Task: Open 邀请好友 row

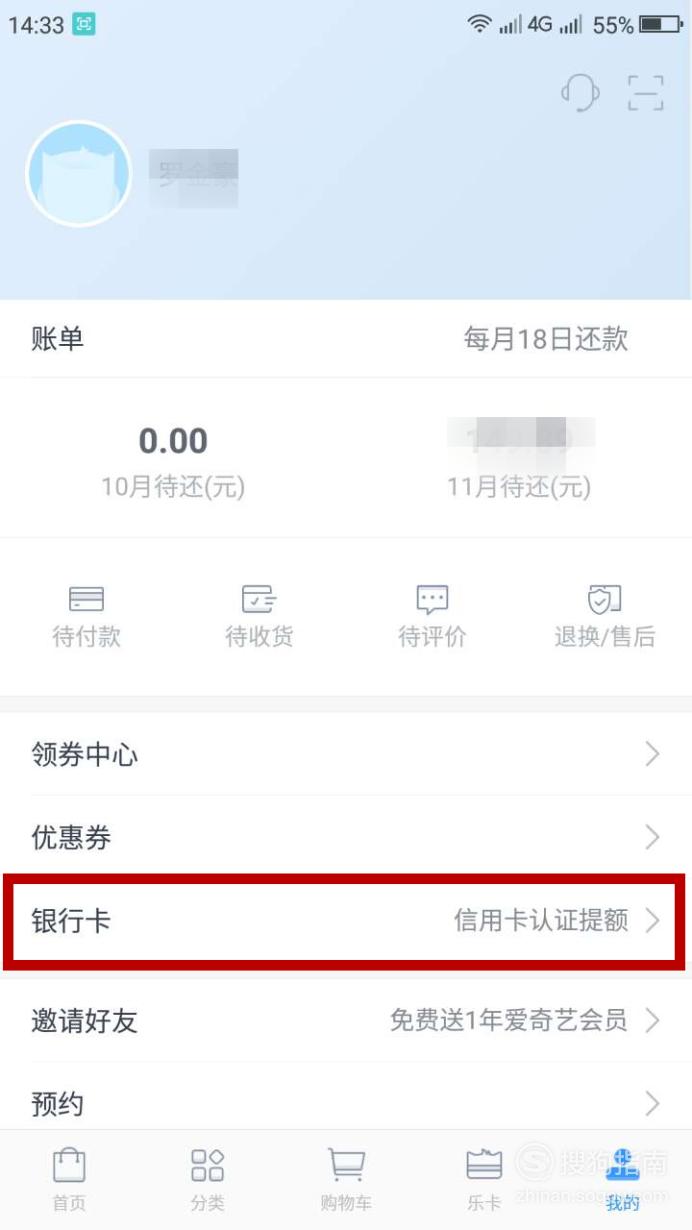Action: point(346,1021)
